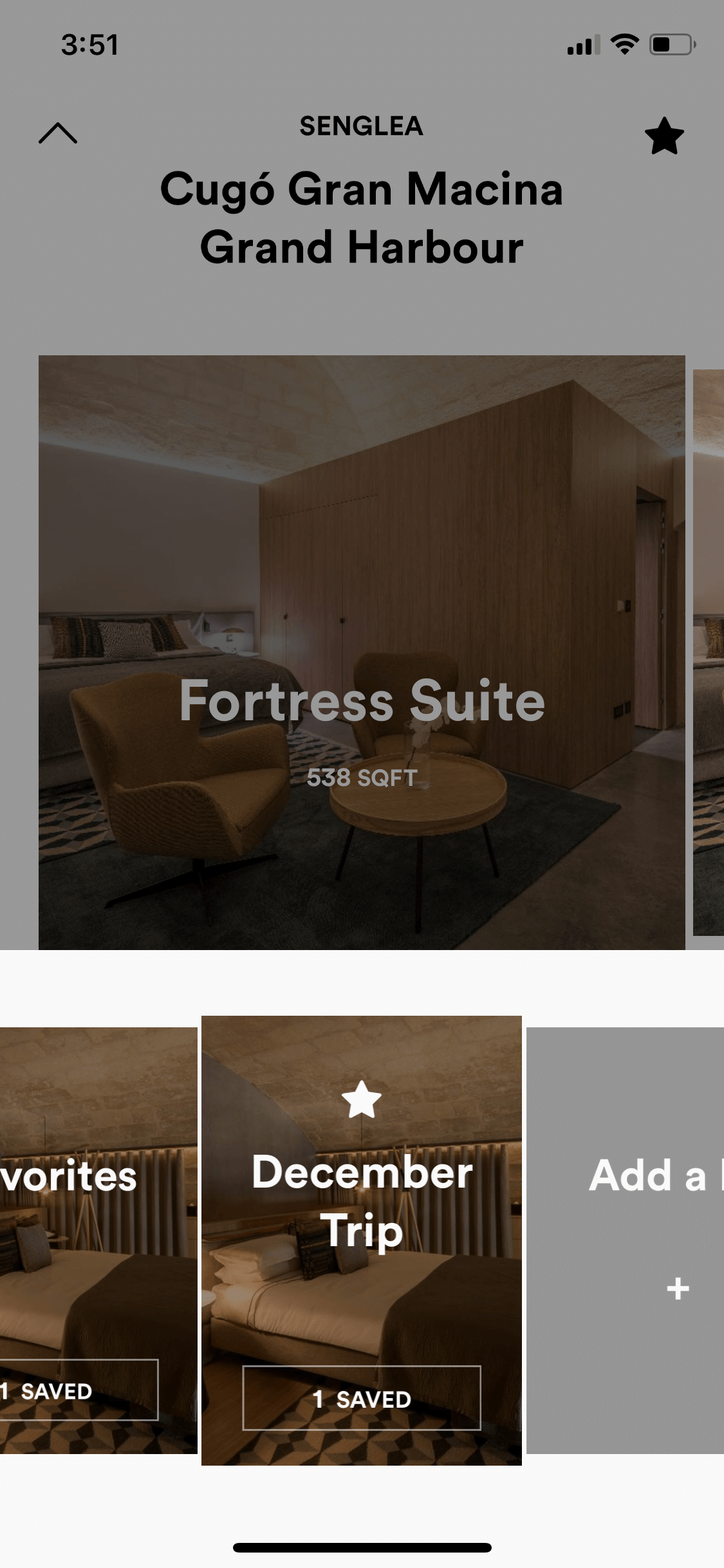The height and width of the screenshot is (1568, 724).
Task: Collapse the hotel view with the up chevron
Action: pos(58,133)
